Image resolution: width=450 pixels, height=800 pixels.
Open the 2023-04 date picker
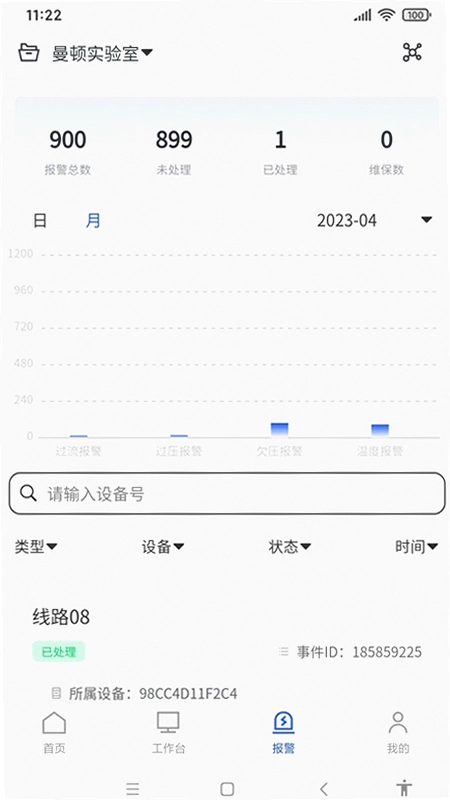point(375,220)
